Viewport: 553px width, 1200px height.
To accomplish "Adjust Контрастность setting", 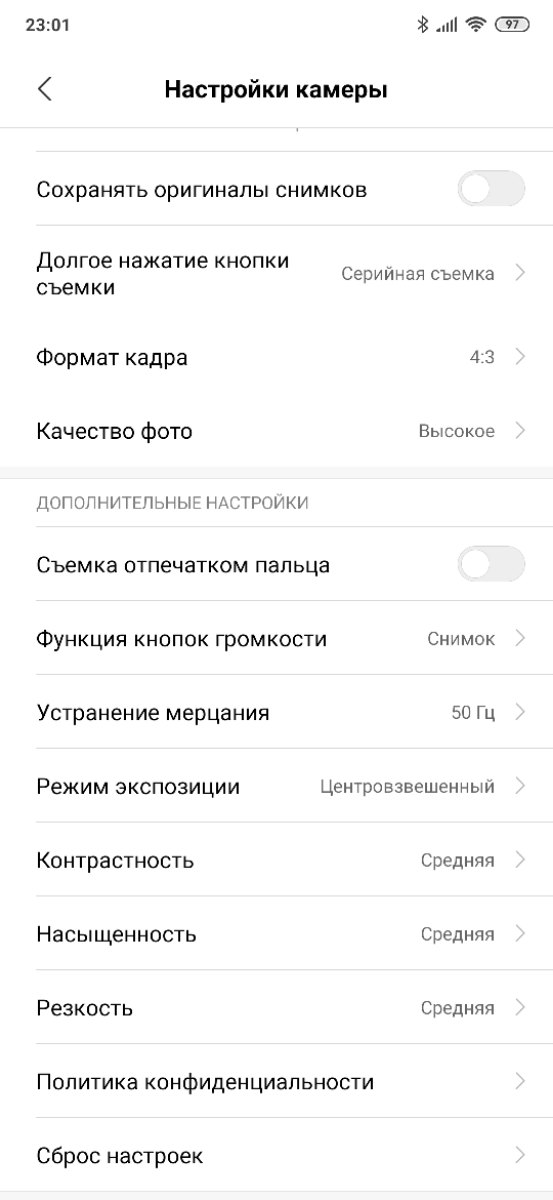I will pyautogui.click(x=276, y=860).
